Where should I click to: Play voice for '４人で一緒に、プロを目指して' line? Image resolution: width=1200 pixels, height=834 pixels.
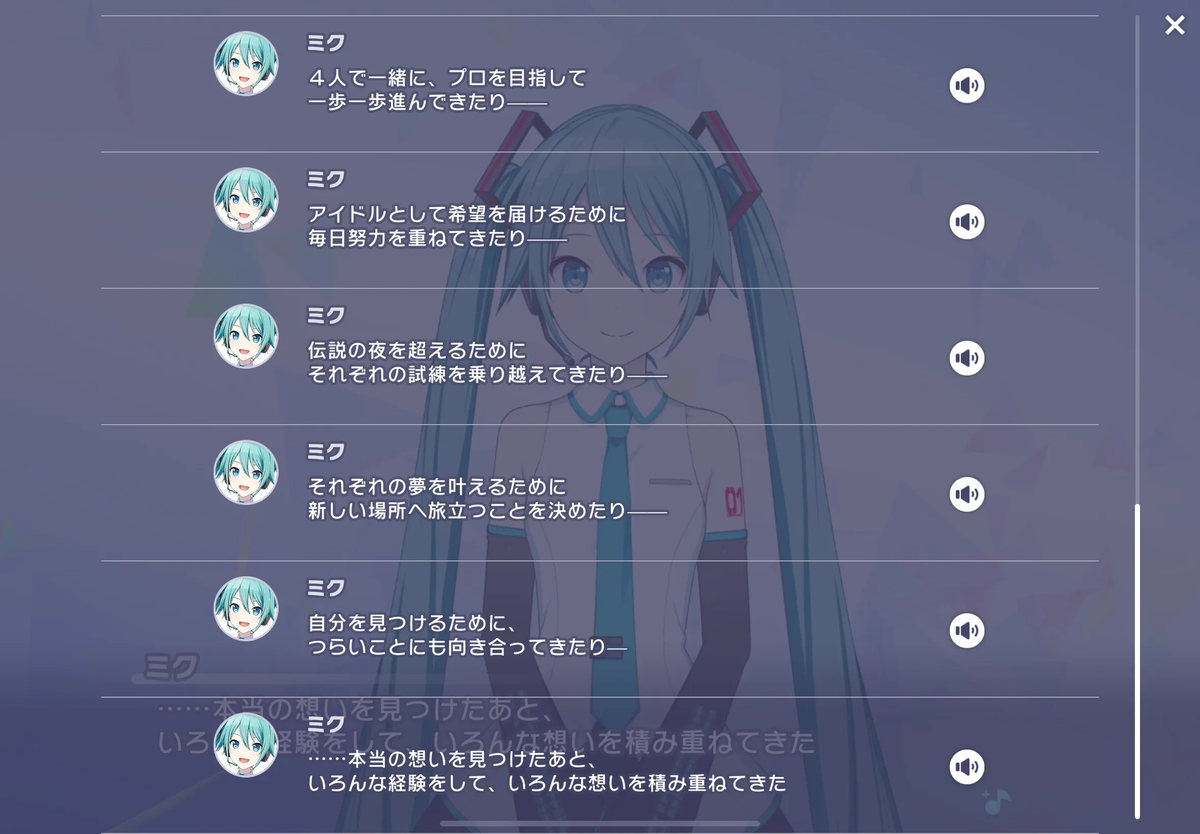click(966, 86)
